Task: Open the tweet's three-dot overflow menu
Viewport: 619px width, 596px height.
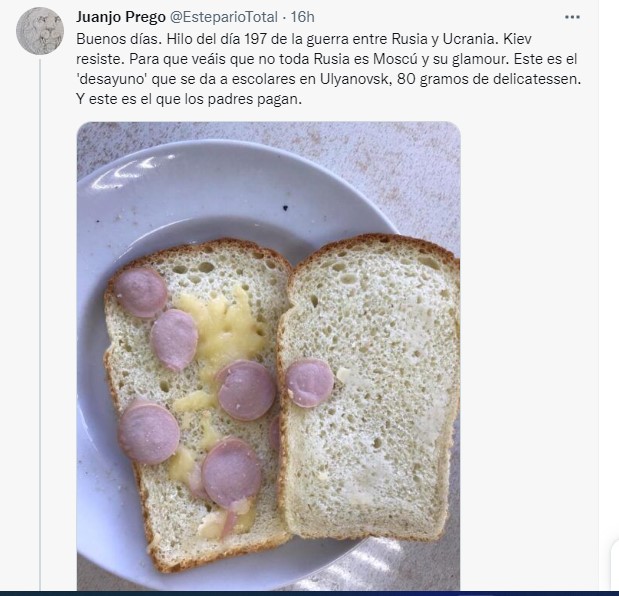Action: pyautogui.click(x=572, y=17)
